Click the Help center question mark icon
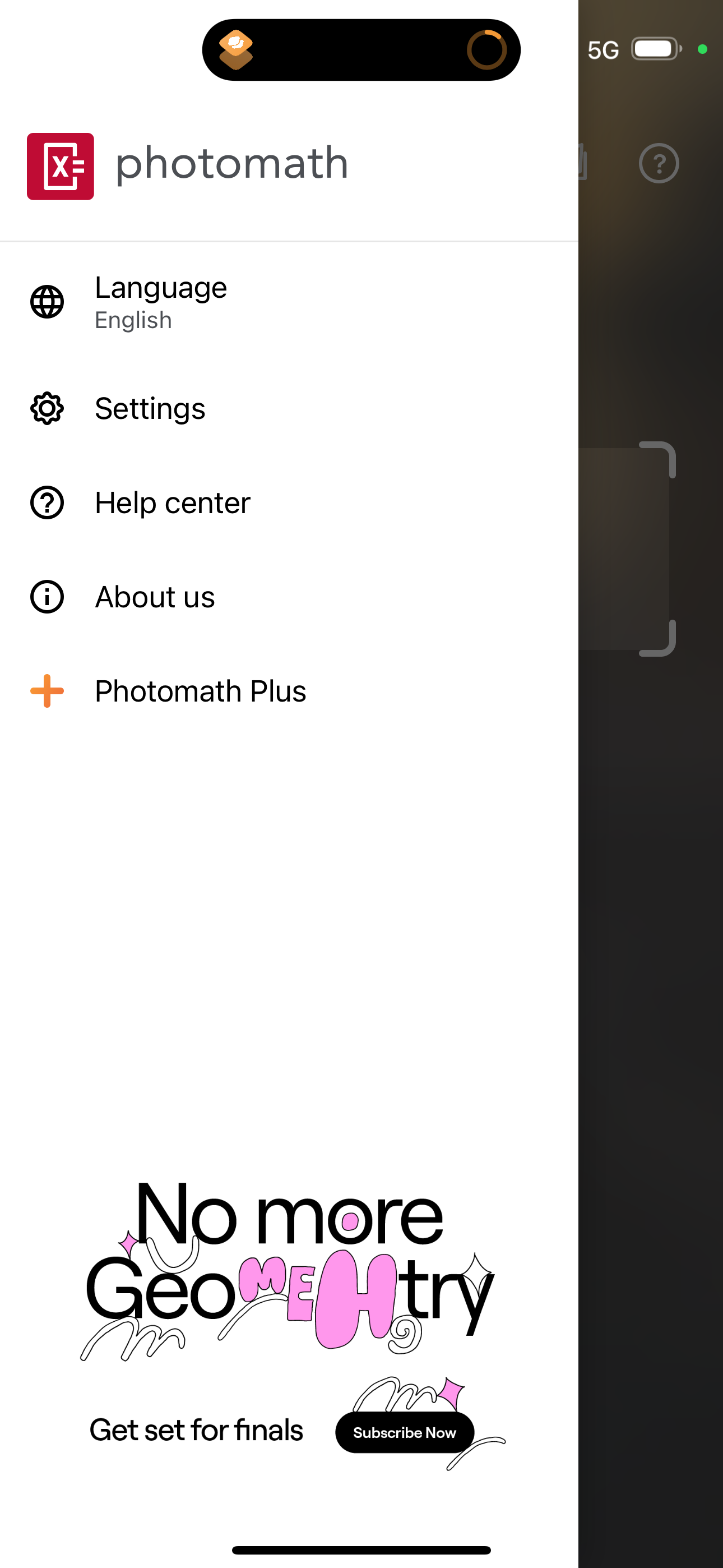 point(47,502)
